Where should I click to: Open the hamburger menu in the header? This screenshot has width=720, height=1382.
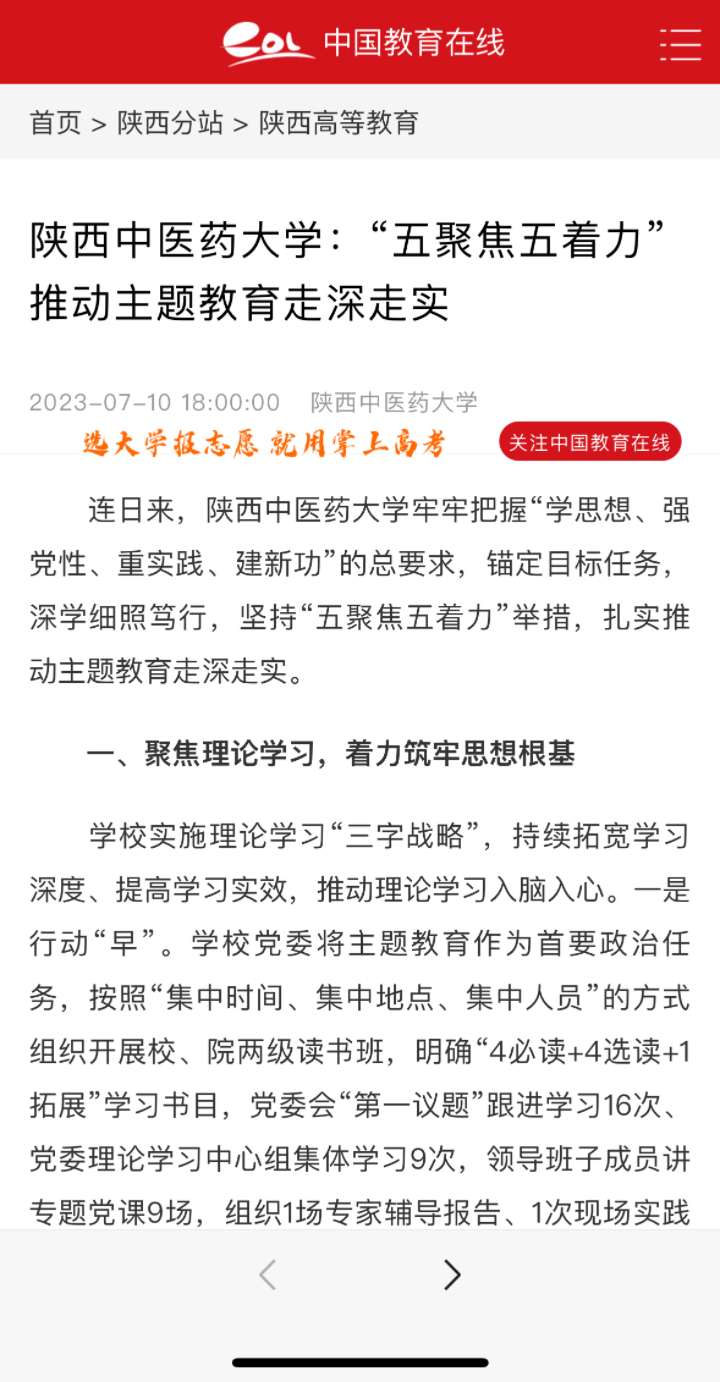680,45
